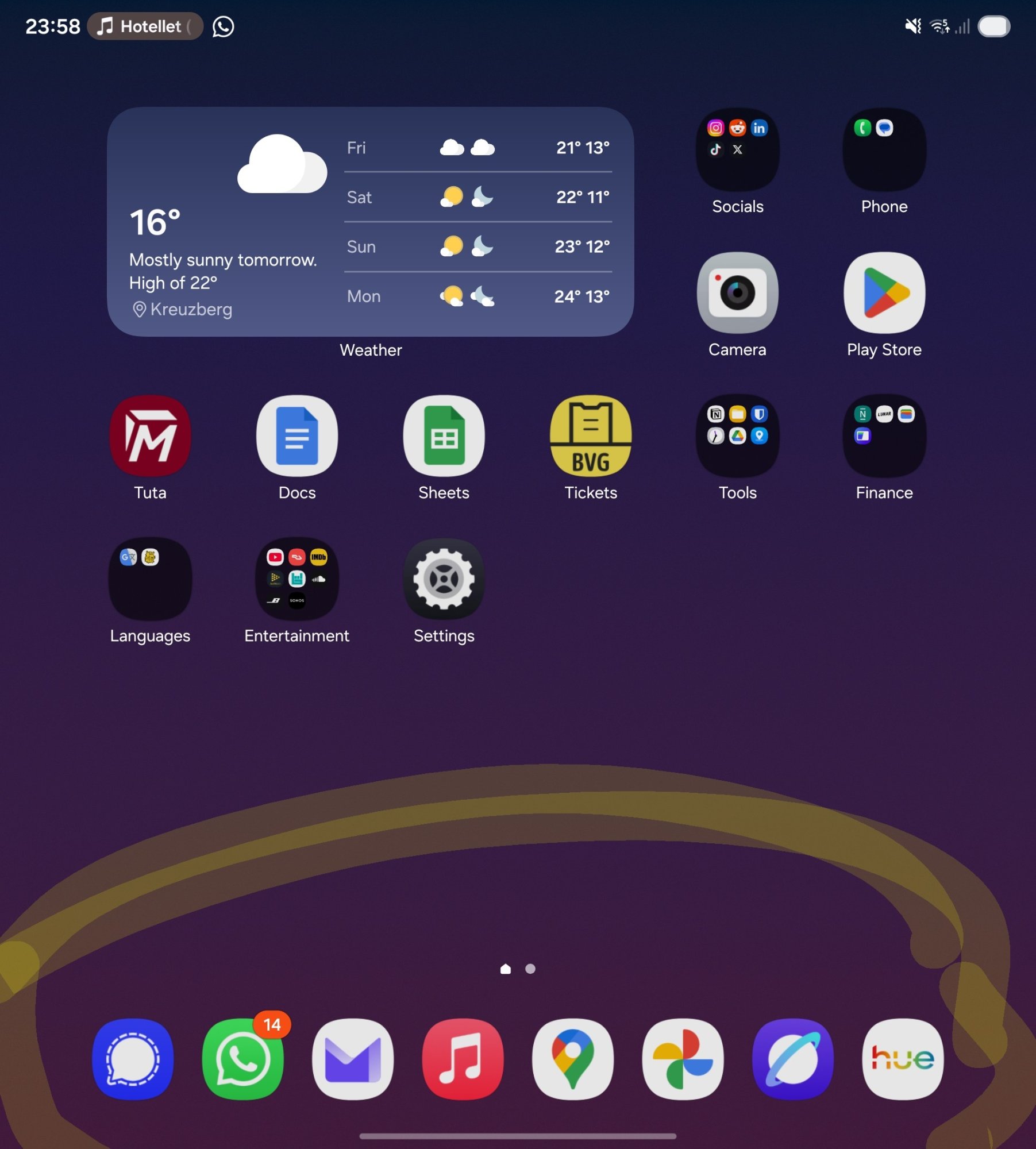
Task: Open Signal from the dock
Action: click(133, 1058)
